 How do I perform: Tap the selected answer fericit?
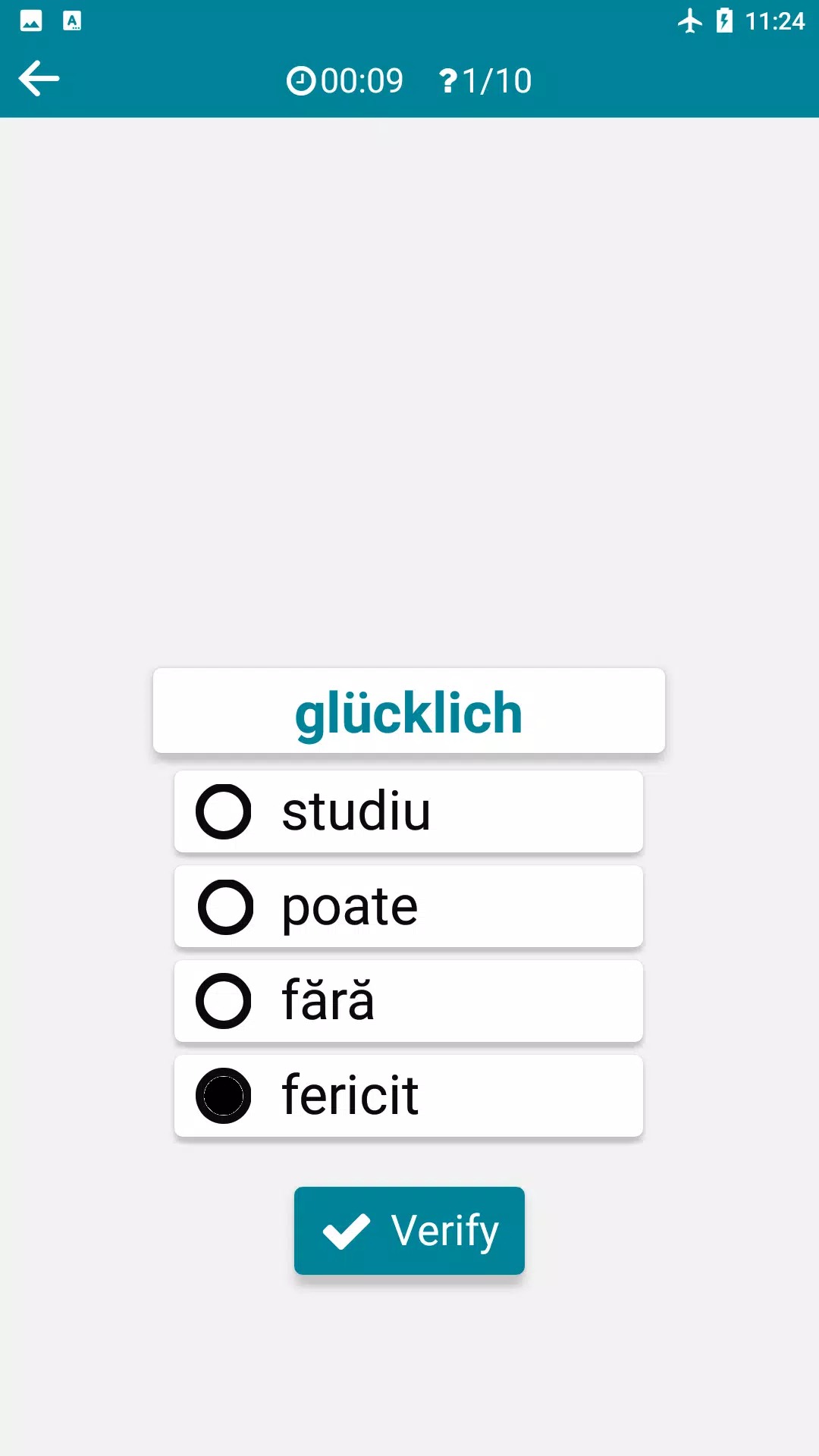408,1096
